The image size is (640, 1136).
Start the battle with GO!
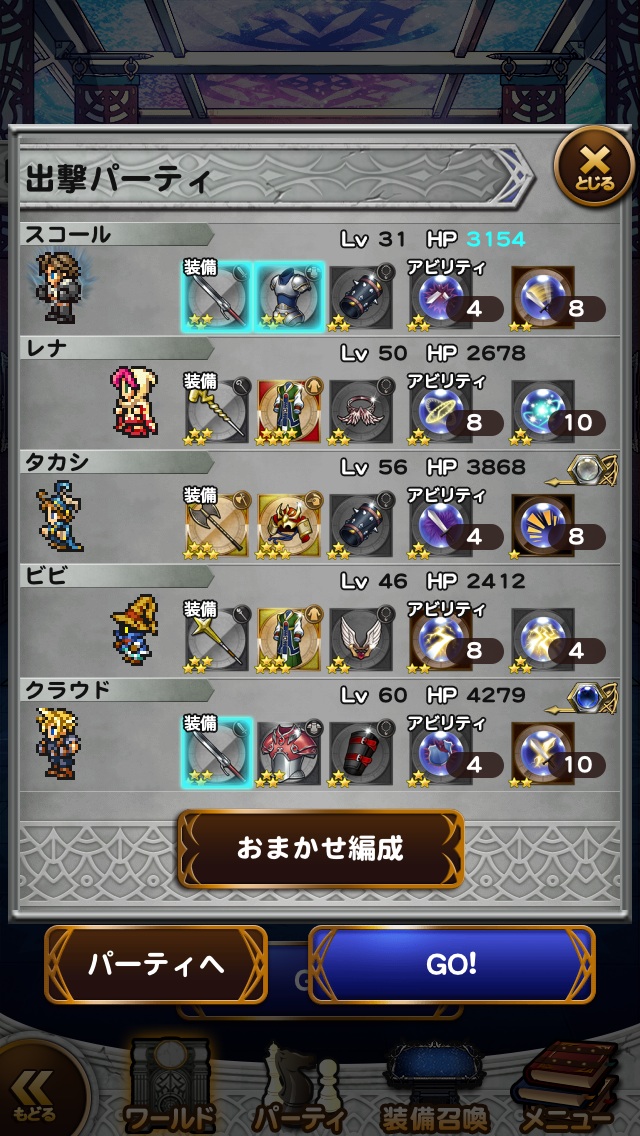click(x=451, y=964)
